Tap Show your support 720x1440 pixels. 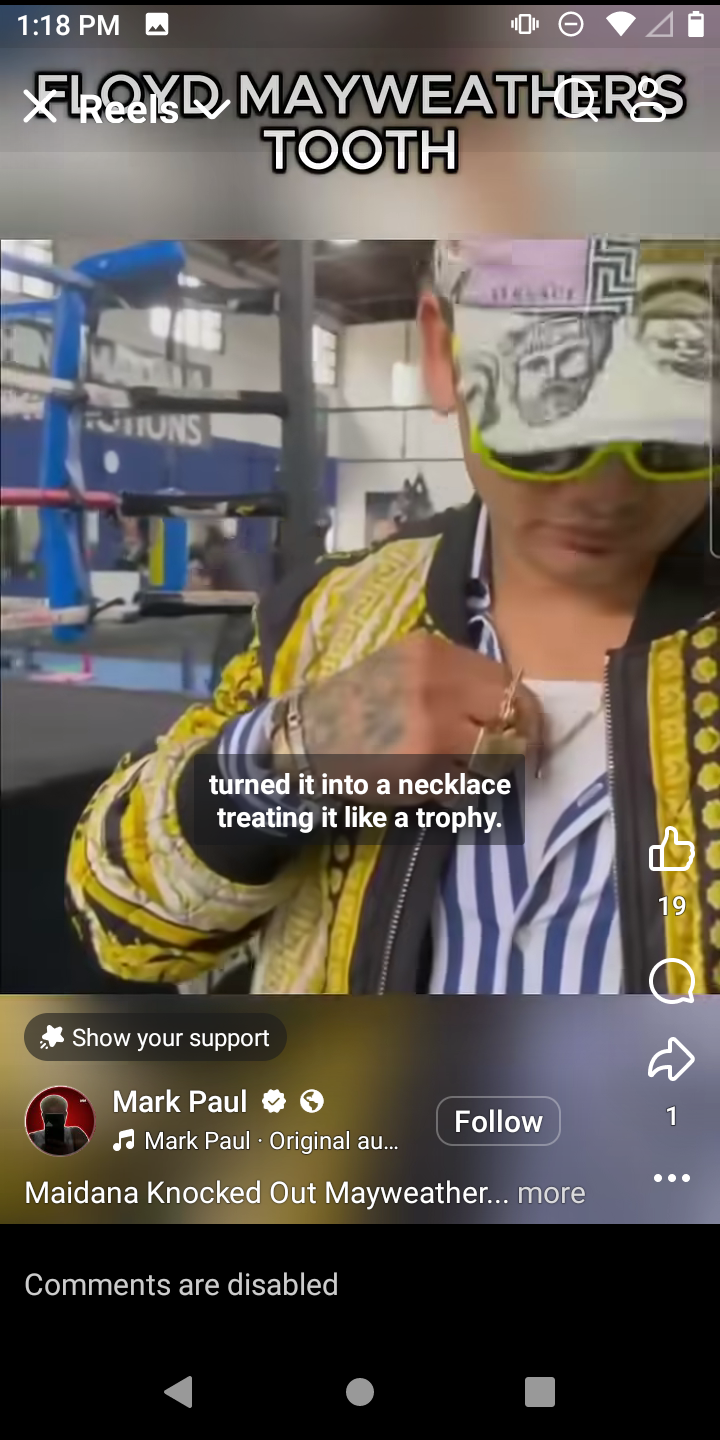(x=155, y=1038)
